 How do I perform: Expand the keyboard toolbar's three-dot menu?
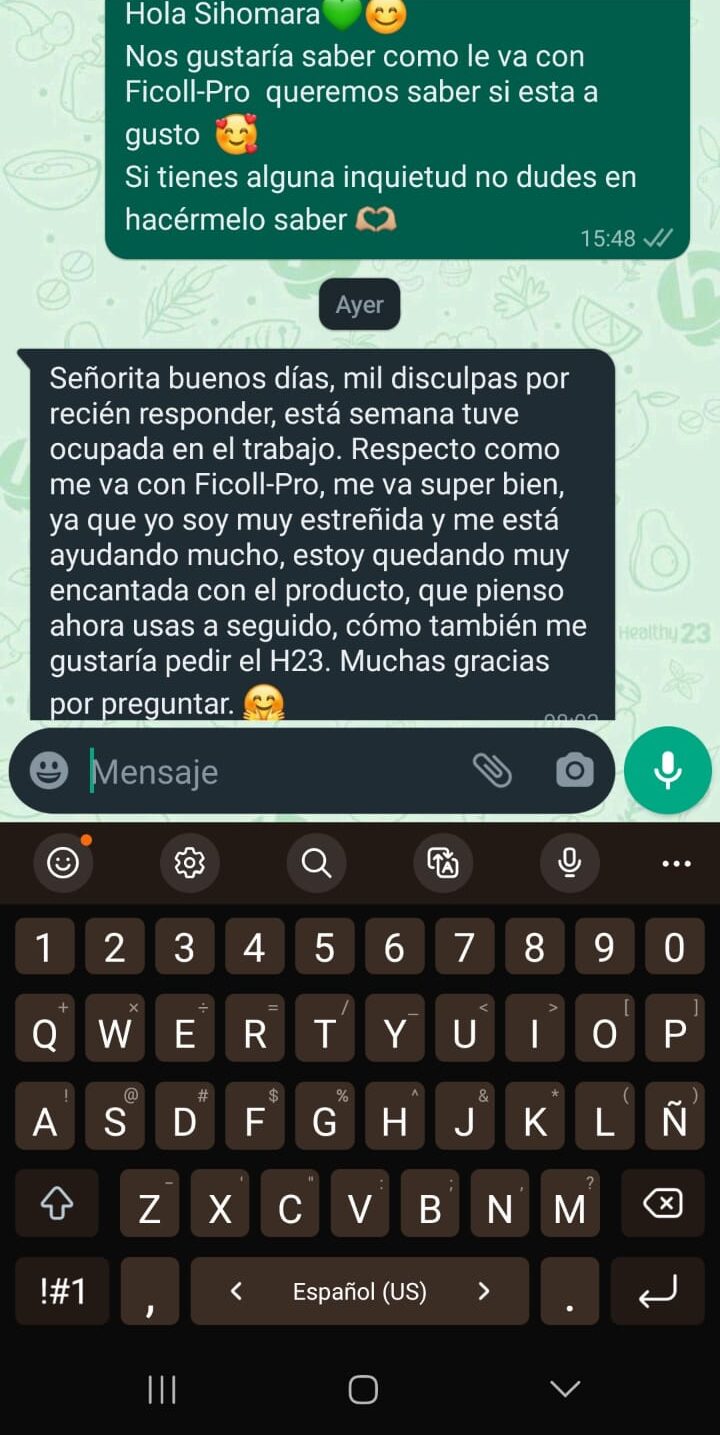click(x=677, y=863)
